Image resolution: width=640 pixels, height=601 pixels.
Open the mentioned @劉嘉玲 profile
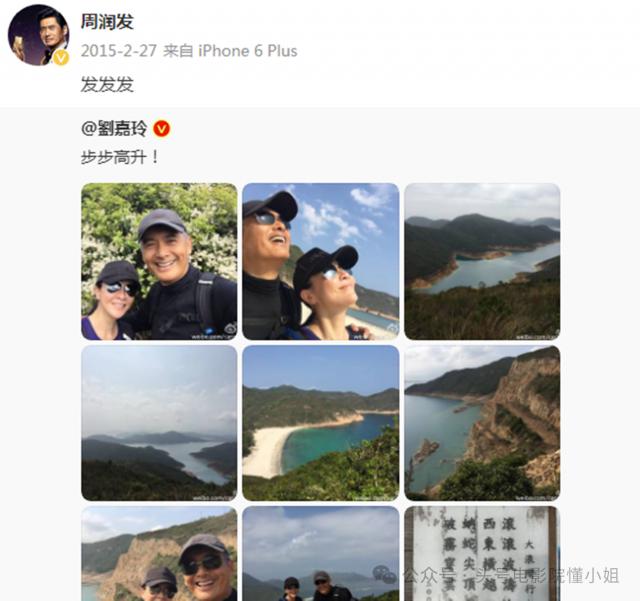(115, 128)
